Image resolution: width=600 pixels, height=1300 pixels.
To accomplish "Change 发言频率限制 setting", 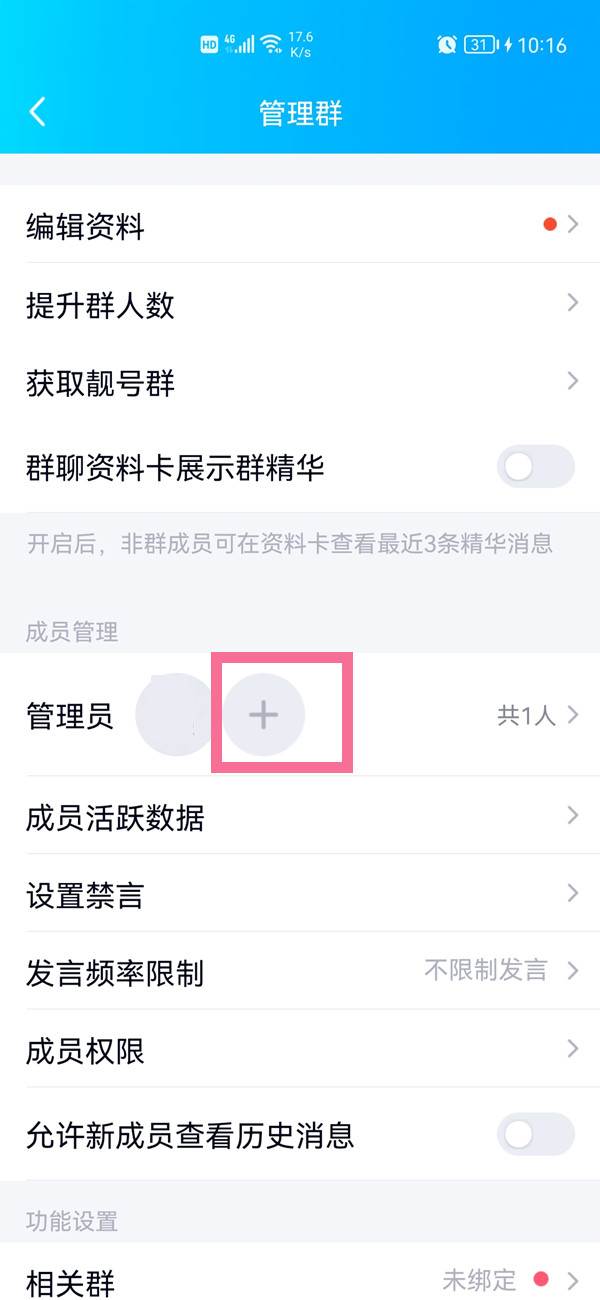I will coord(300,971).
